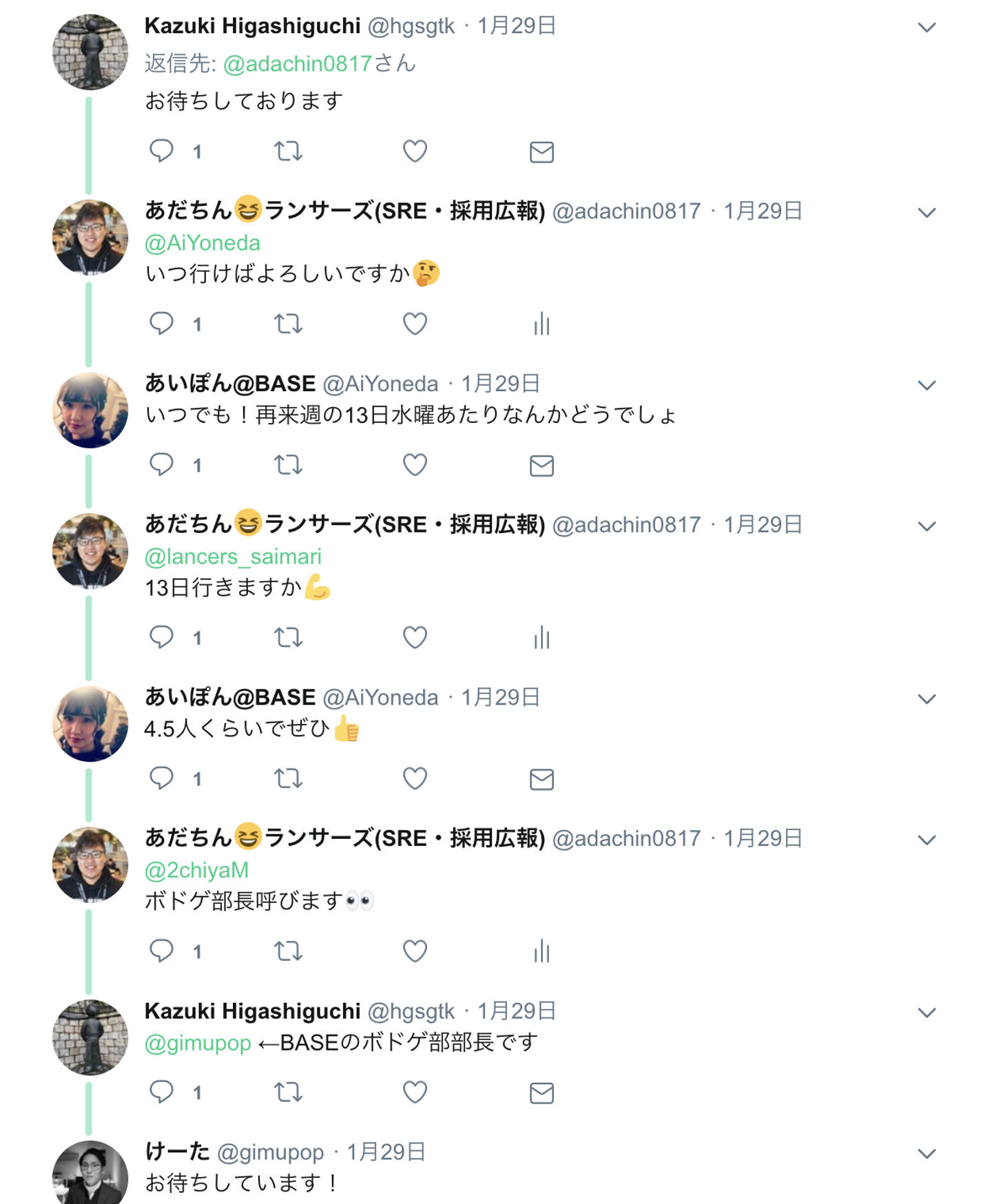View analytics for the いつ行けばよろしいですか tweet
Screen dimensions: 992x1204
coord(541,324)
